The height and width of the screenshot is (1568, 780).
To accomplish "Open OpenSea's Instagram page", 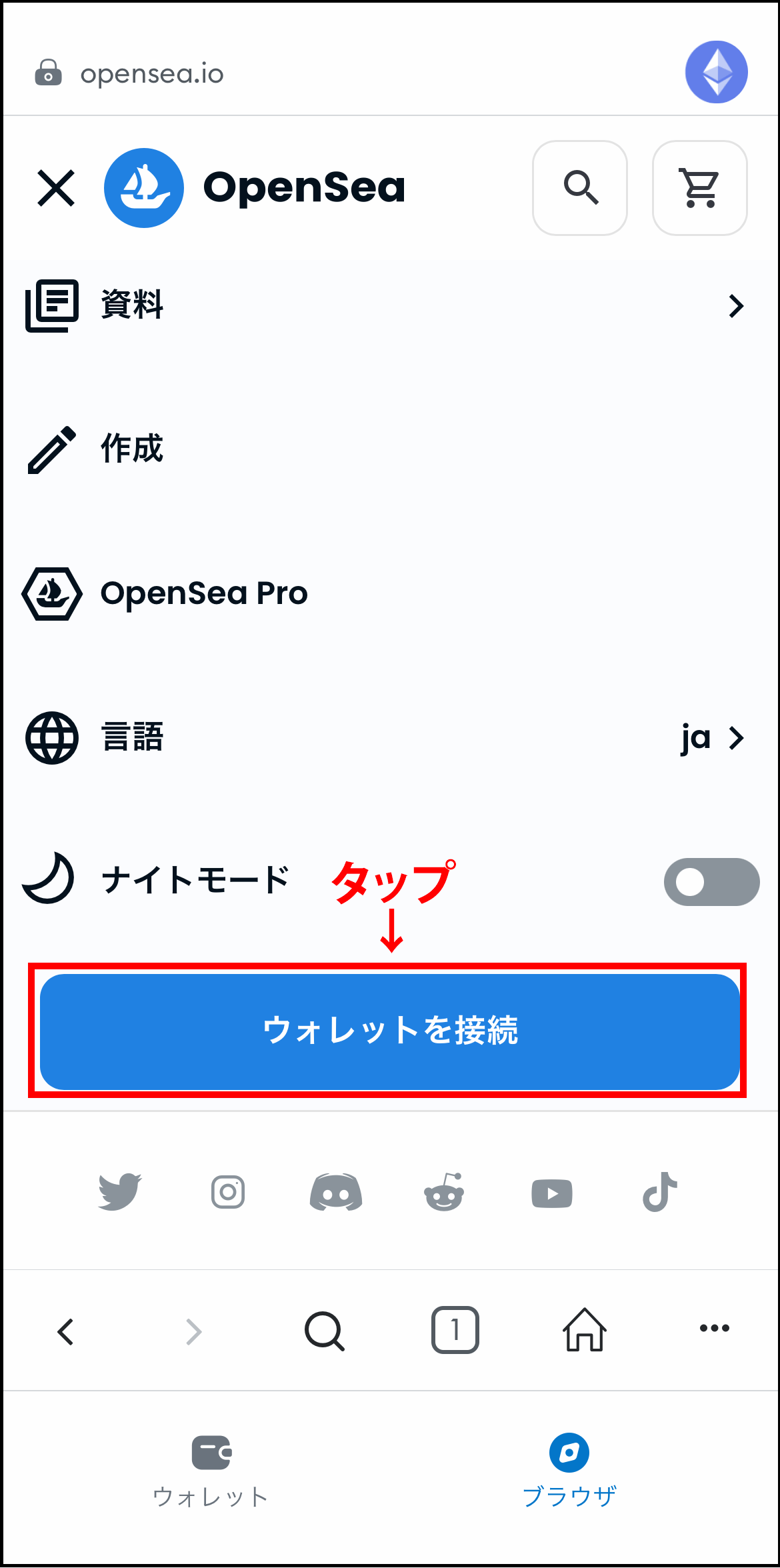I will click(x=228, y=1192).
